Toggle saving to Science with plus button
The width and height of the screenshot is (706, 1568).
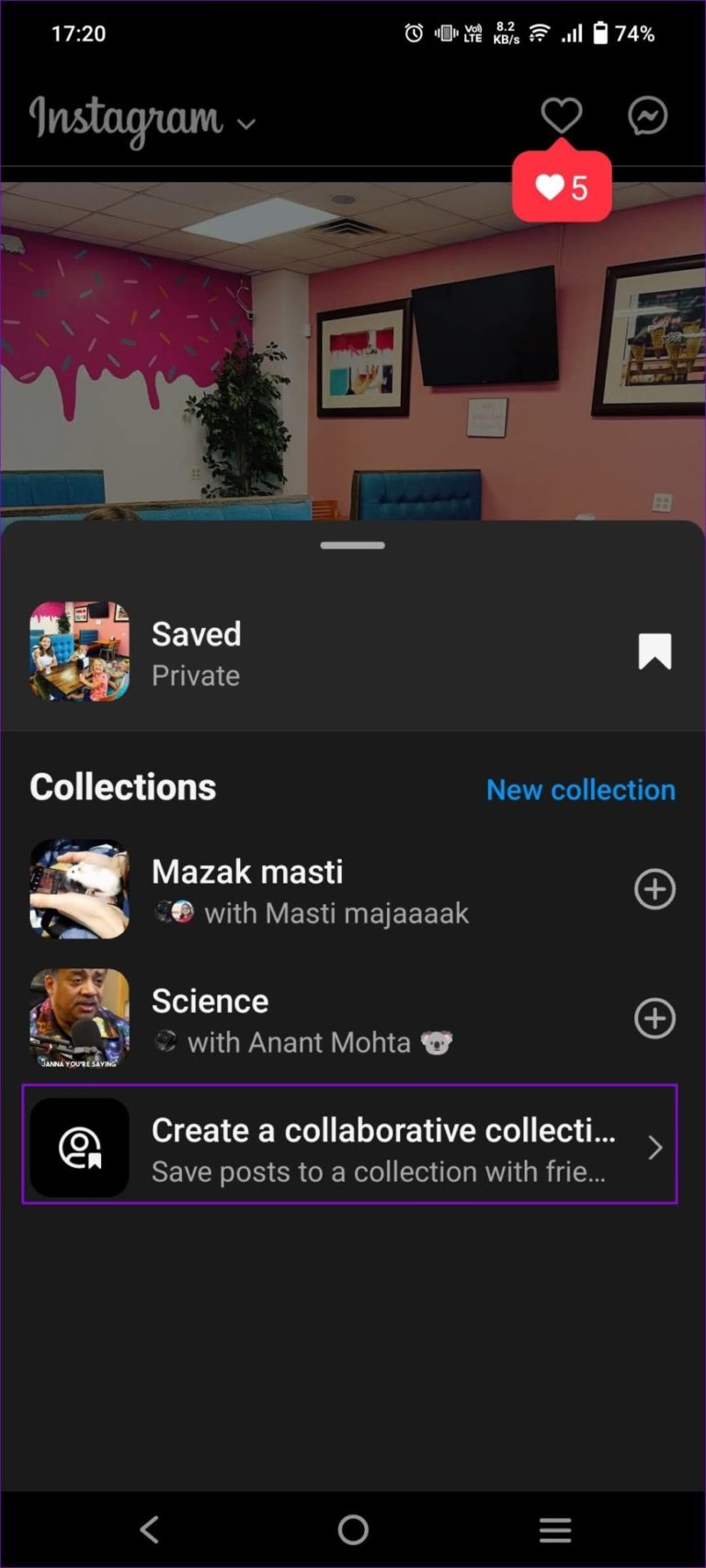coord(654,1019)
